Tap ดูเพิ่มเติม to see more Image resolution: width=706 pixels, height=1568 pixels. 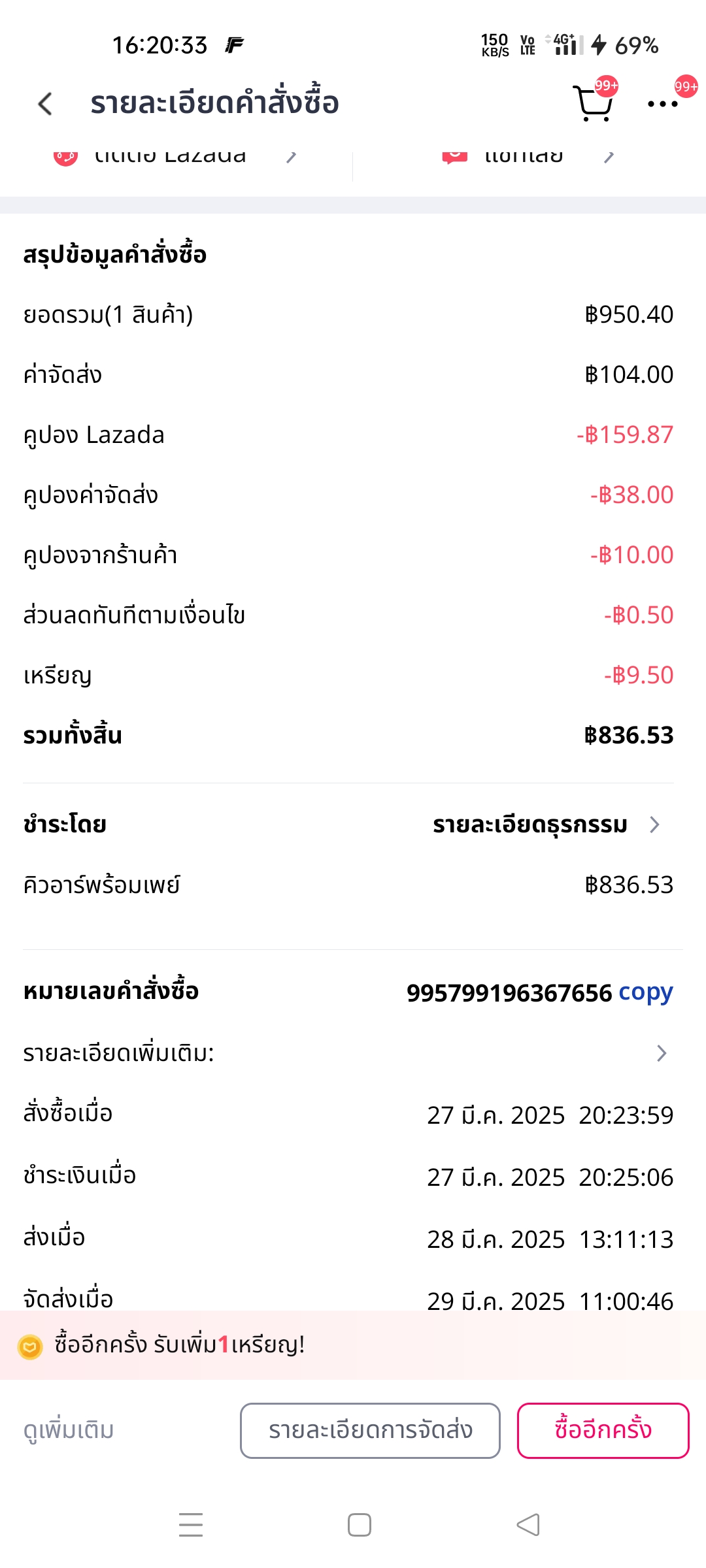click(x=69, y=1430)
